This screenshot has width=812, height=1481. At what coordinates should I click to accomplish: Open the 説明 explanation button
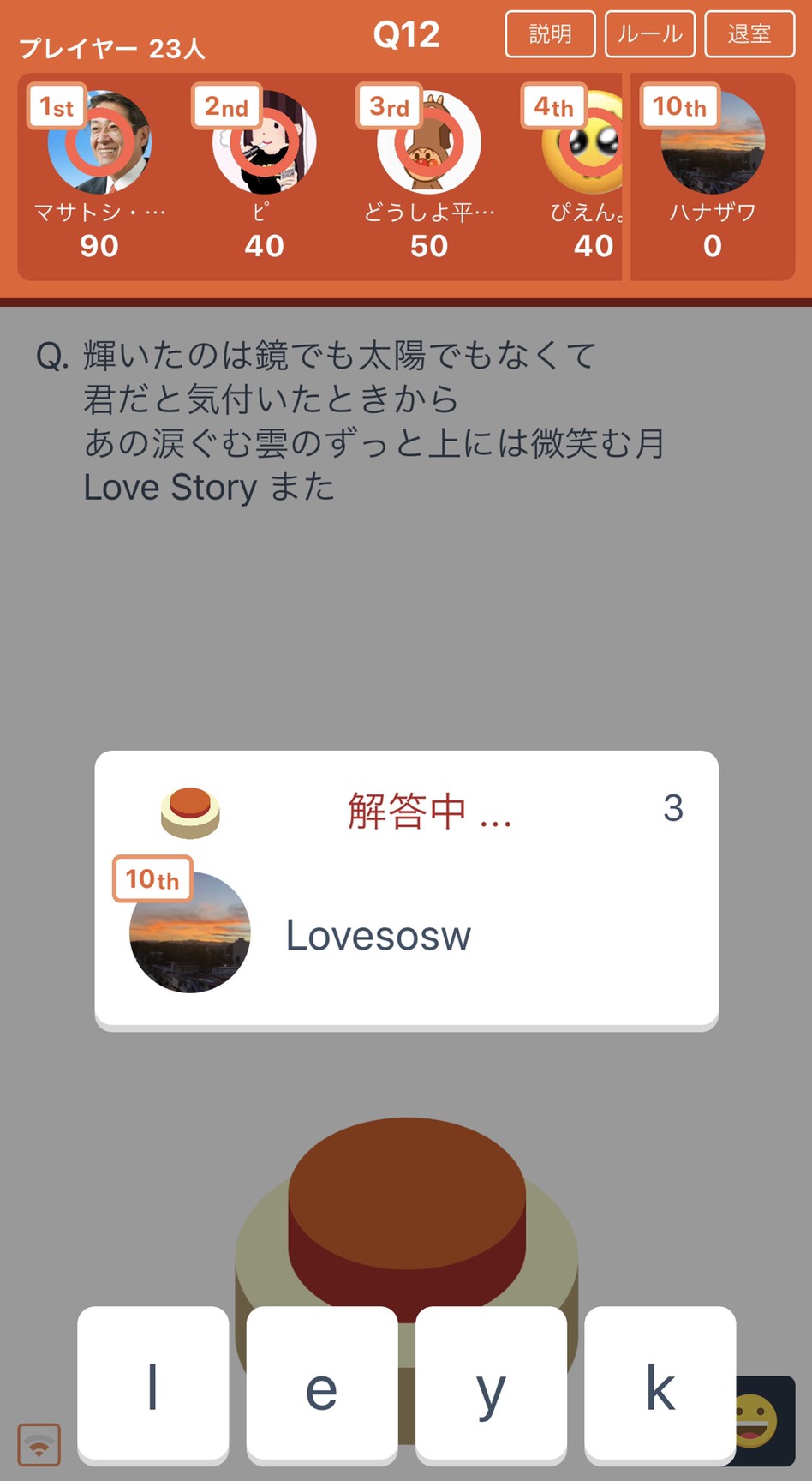coord(550,34)
